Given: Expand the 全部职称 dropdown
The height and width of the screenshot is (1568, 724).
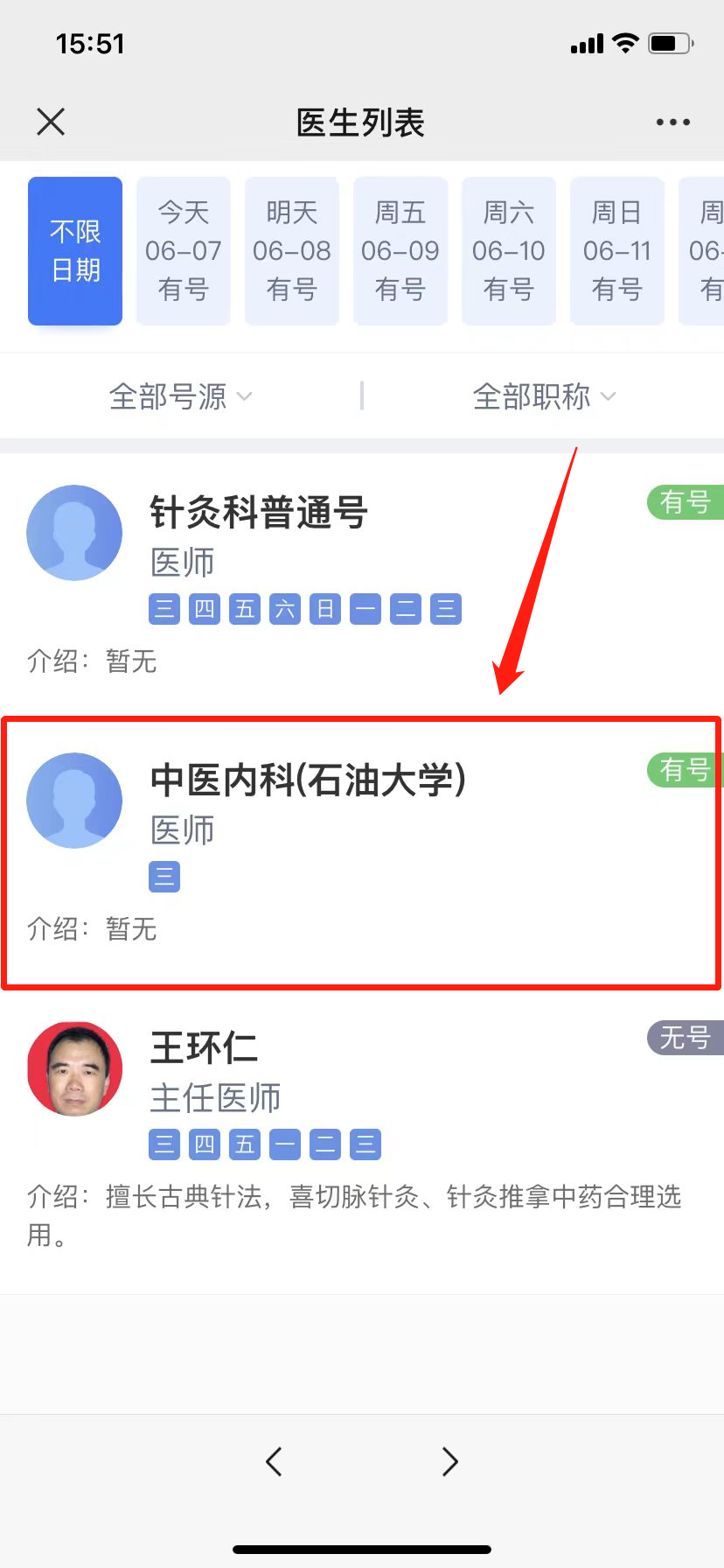Looking at the screenshot, I should [544, 396].
